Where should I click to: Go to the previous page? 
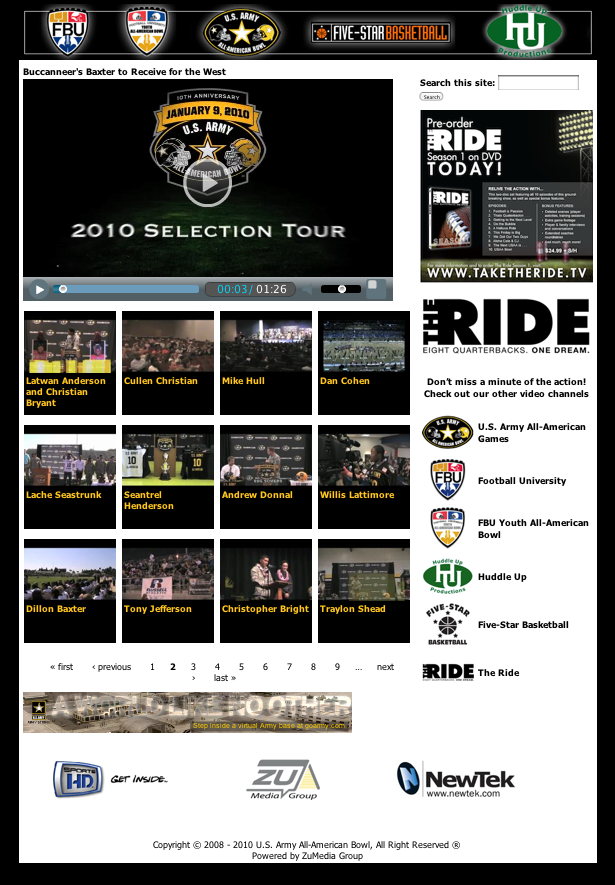pos(111,667)
